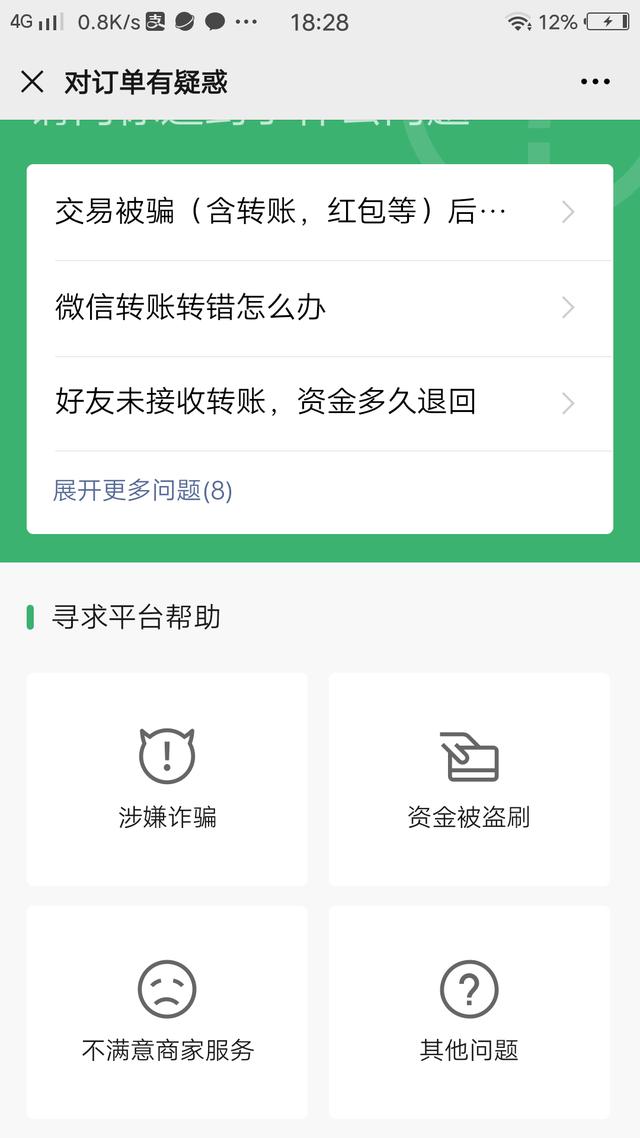Expand 展开更多问题(8)
The image size is (640, 1138).
pyautogui.click(x=143, y=491)
